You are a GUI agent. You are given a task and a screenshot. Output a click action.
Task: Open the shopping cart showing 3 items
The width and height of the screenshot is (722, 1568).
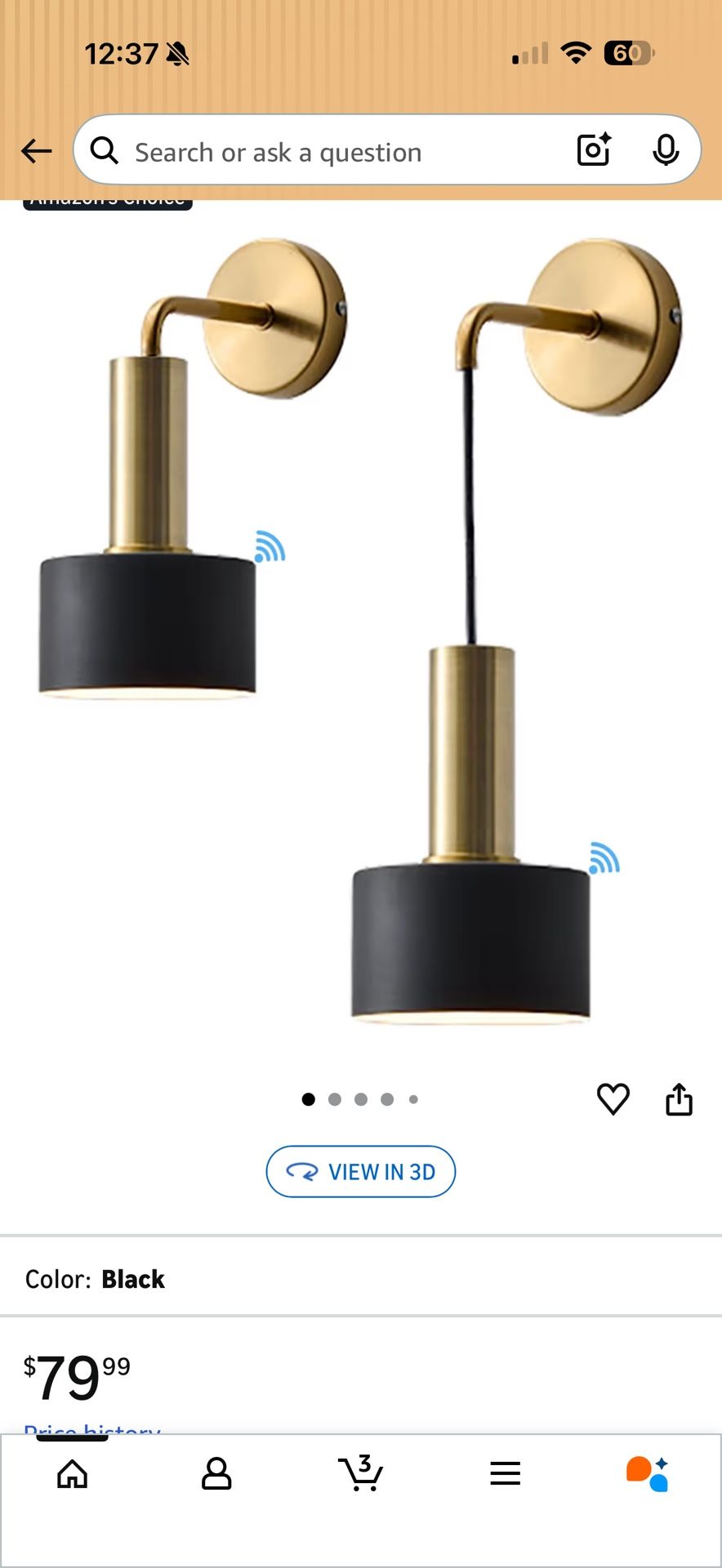click(x=361, y=1474)
